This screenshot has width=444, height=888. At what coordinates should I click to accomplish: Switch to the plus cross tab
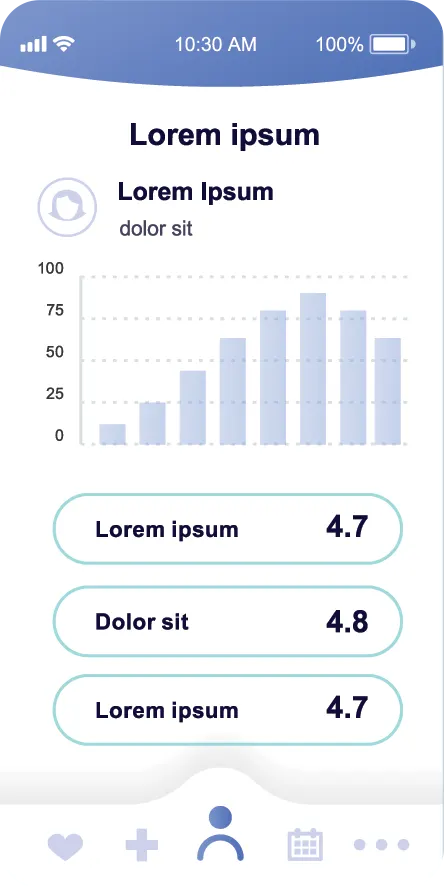(142, 845)
